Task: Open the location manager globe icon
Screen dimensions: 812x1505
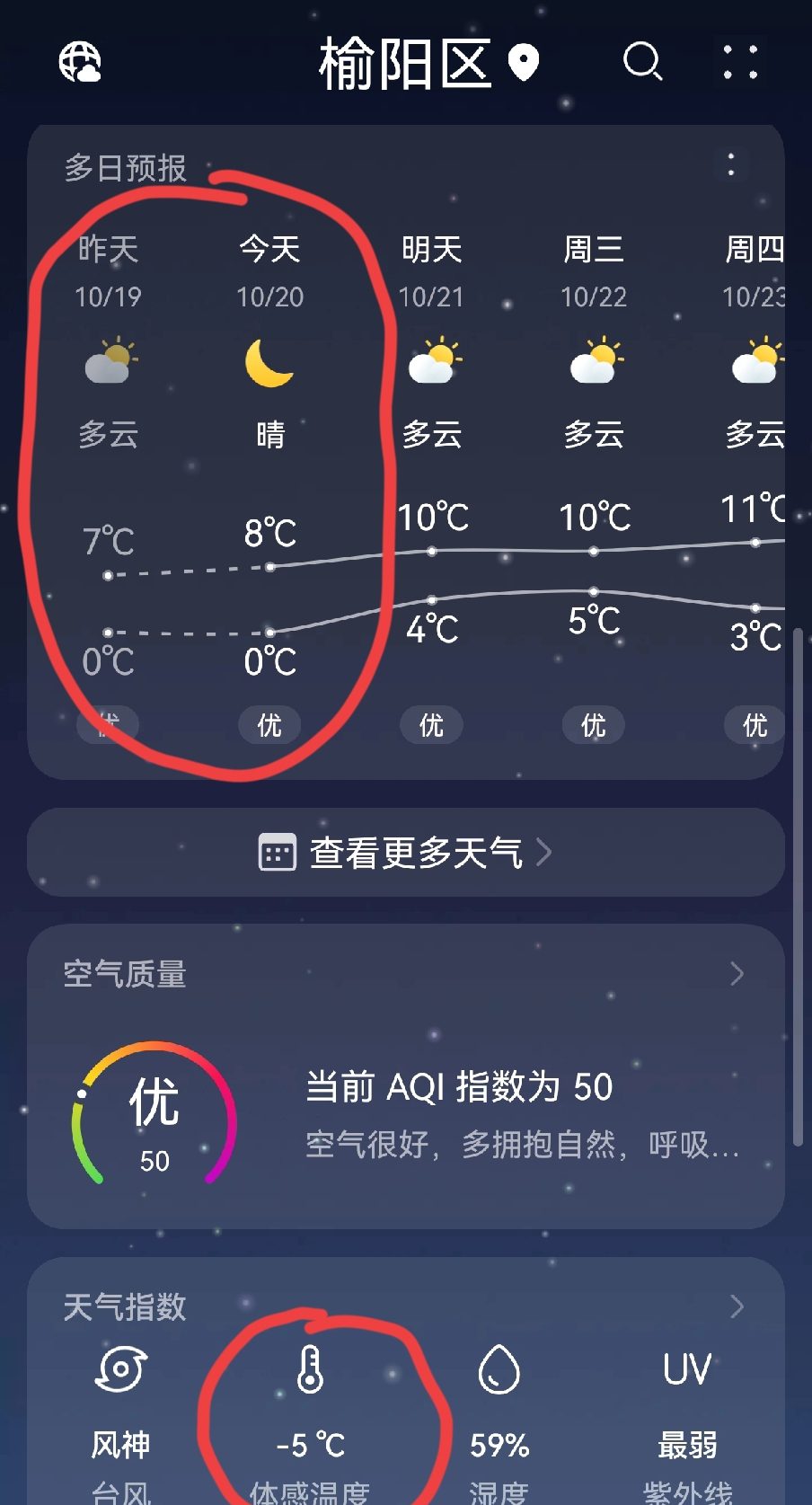Action: (81, 63)
